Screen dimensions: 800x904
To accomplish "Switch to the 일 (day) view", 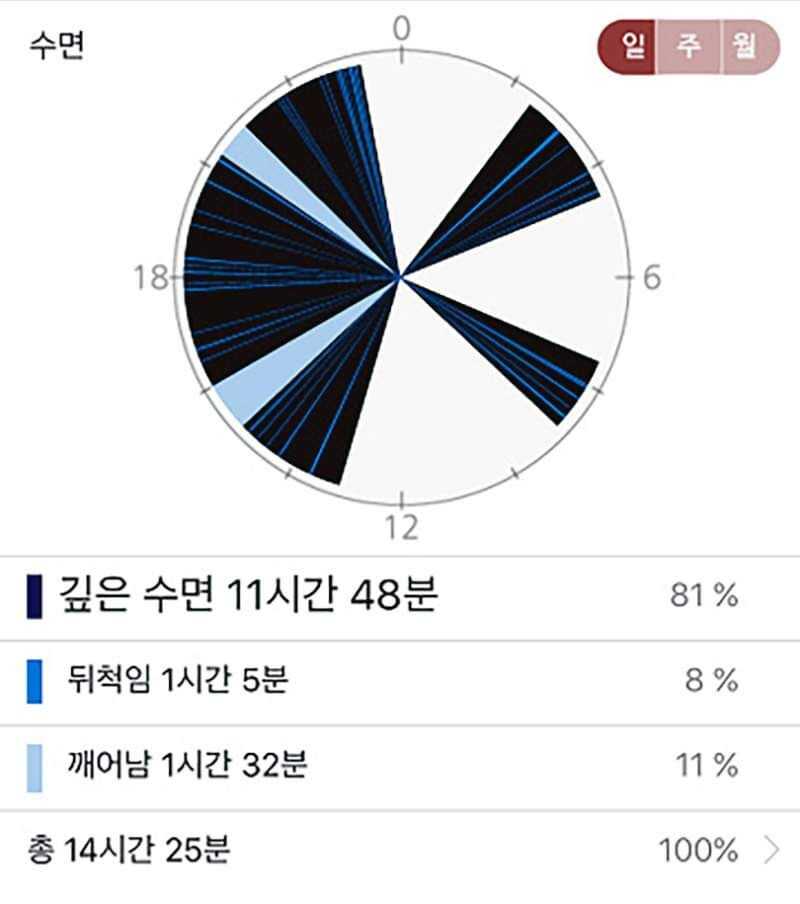I will [x=631, y=47].
